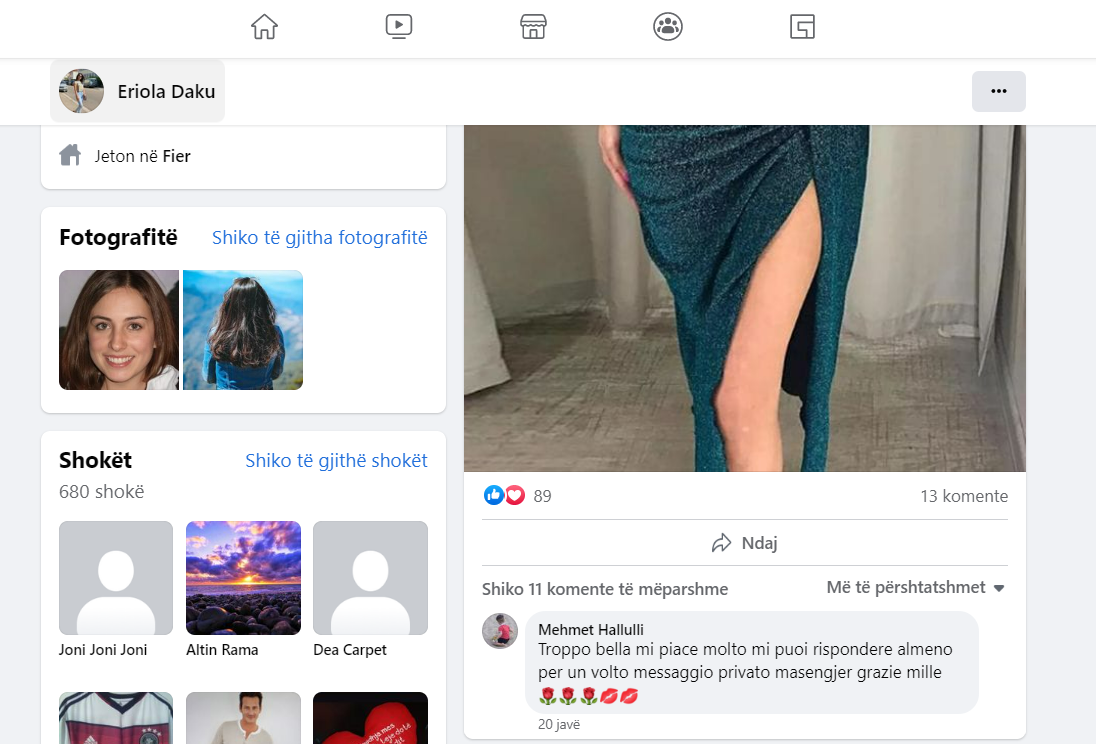Open the 13 komente link

tap(963, 496)
